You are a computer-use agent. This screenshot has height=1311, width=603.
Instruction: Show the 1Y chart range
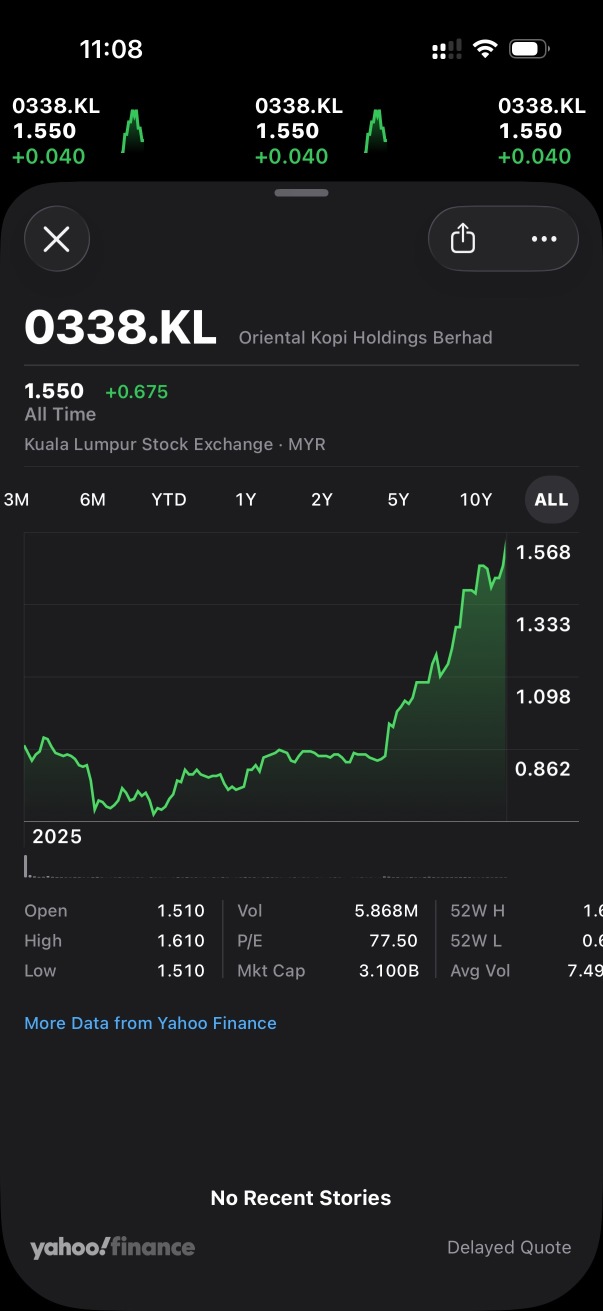click(246, 500)
